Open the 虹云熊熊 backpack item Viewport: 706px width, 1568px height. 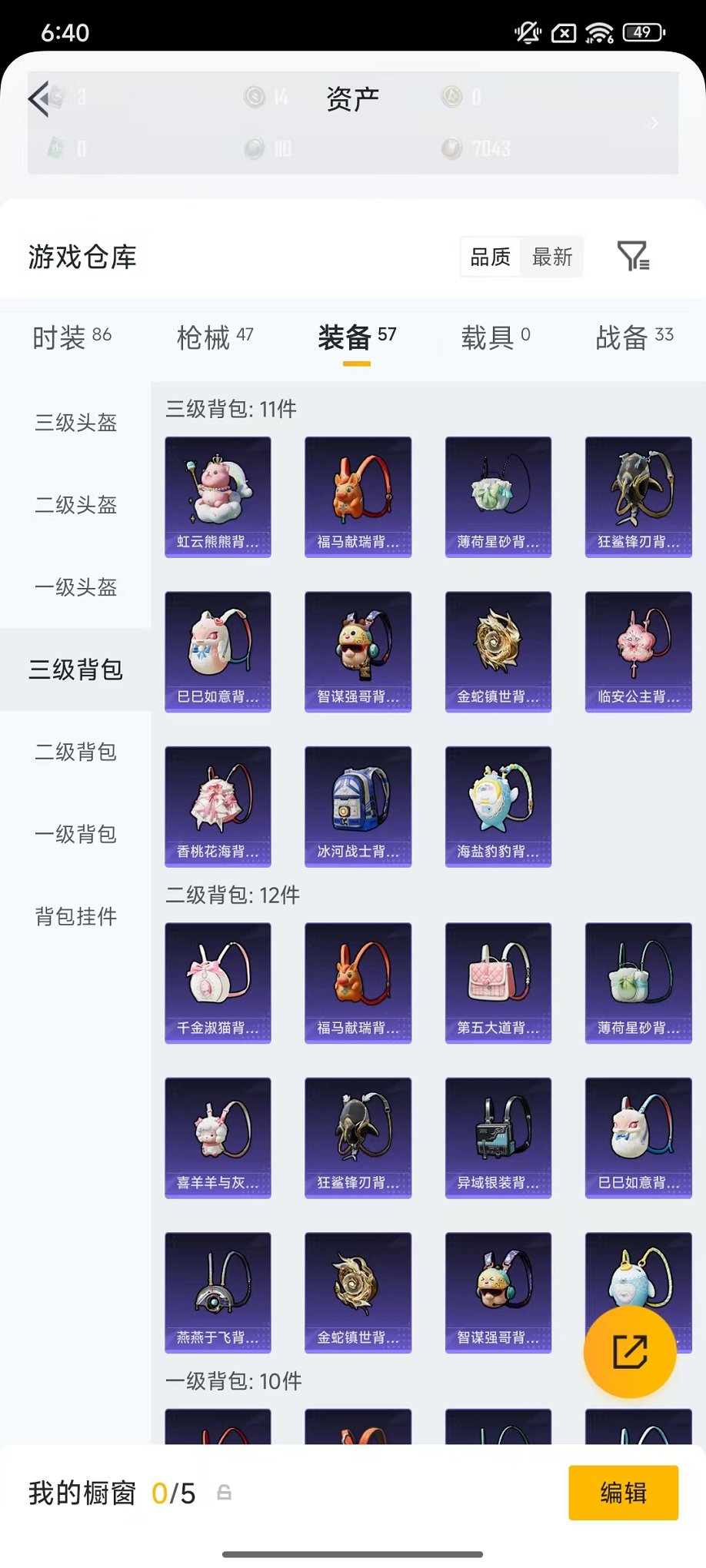click(218, 497)
